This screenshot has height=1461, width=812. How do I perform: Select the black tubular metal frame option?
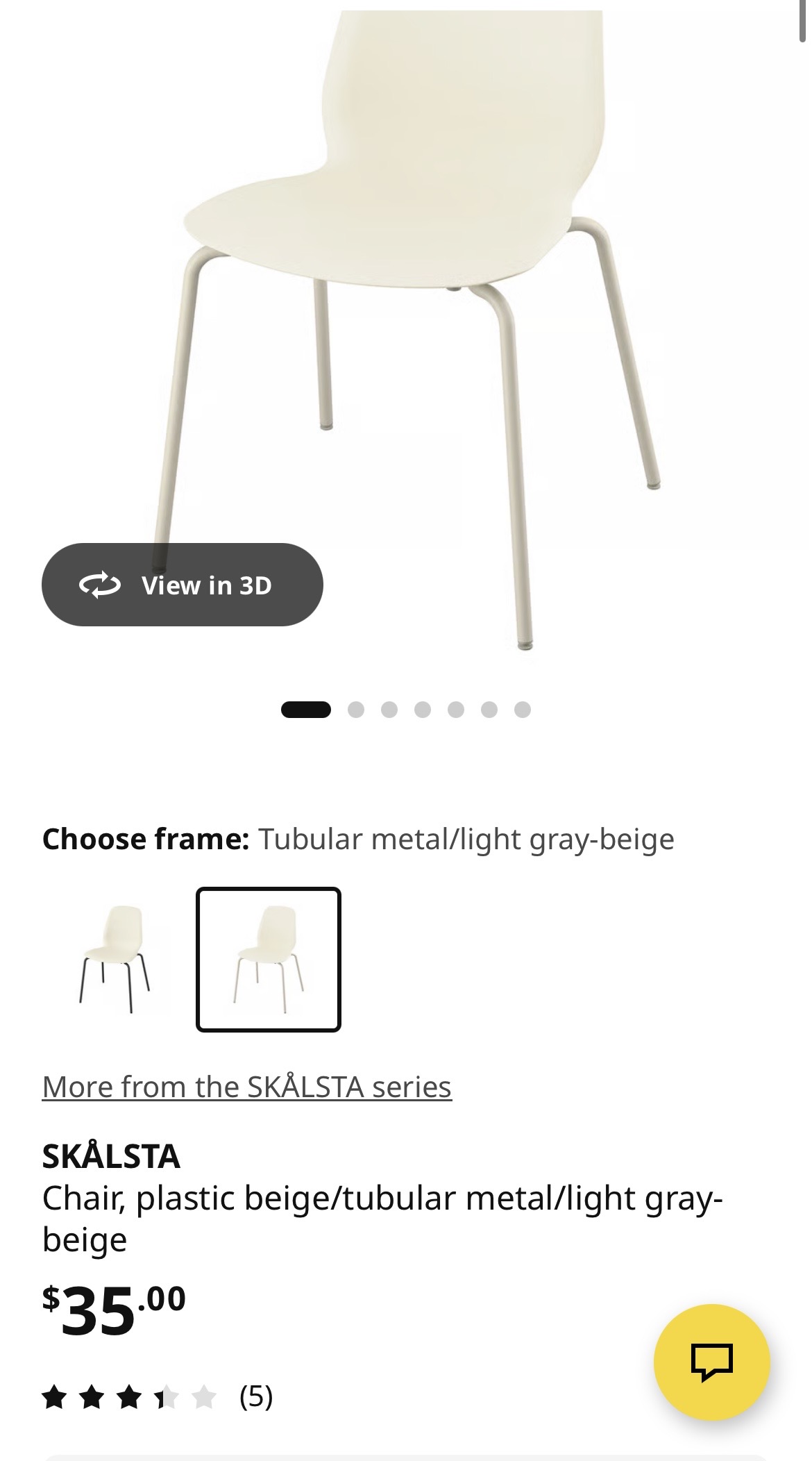tap(115, 960)
